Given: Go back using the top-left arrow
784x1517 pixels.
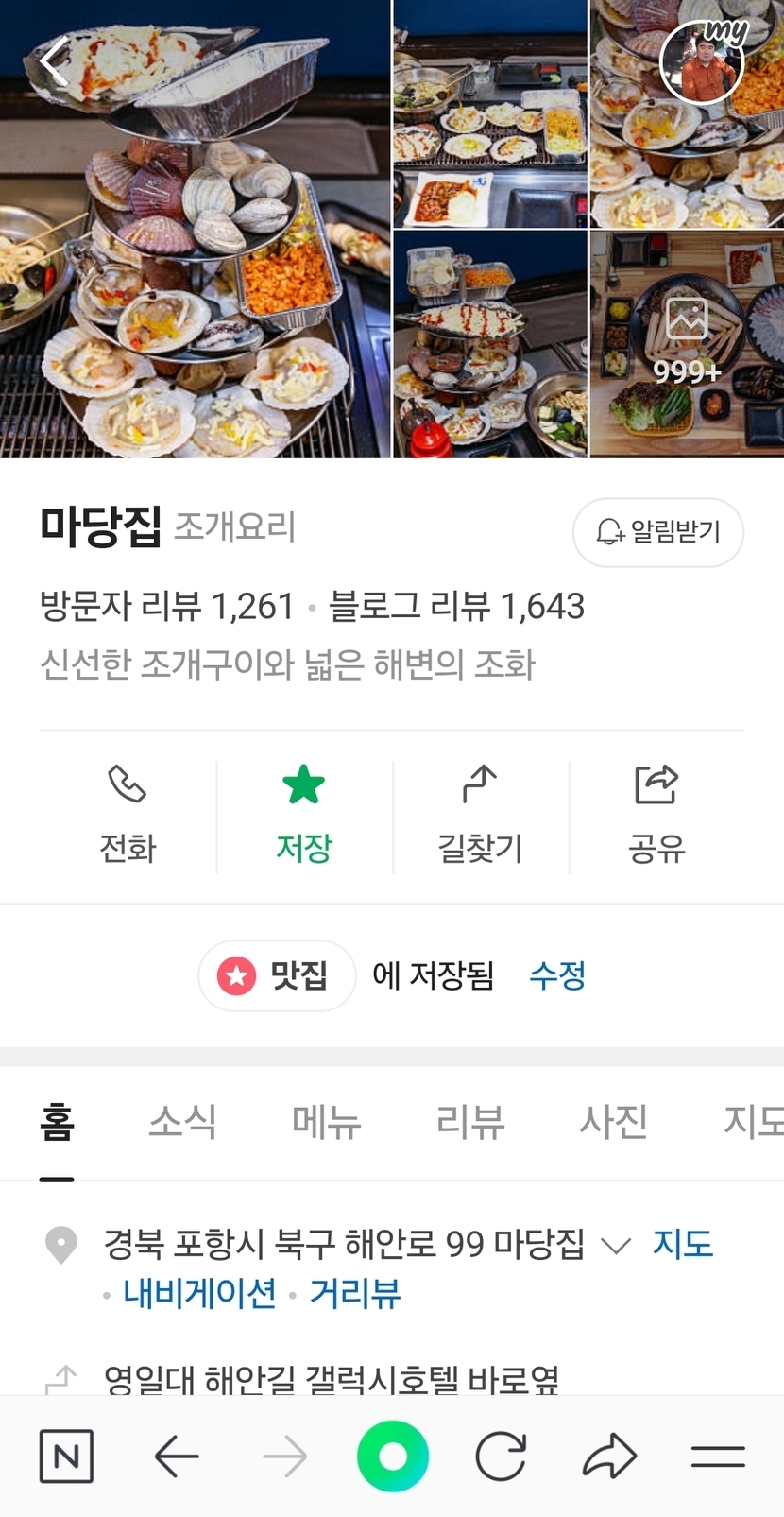Looking at the screenshot, I should (55, 62).
